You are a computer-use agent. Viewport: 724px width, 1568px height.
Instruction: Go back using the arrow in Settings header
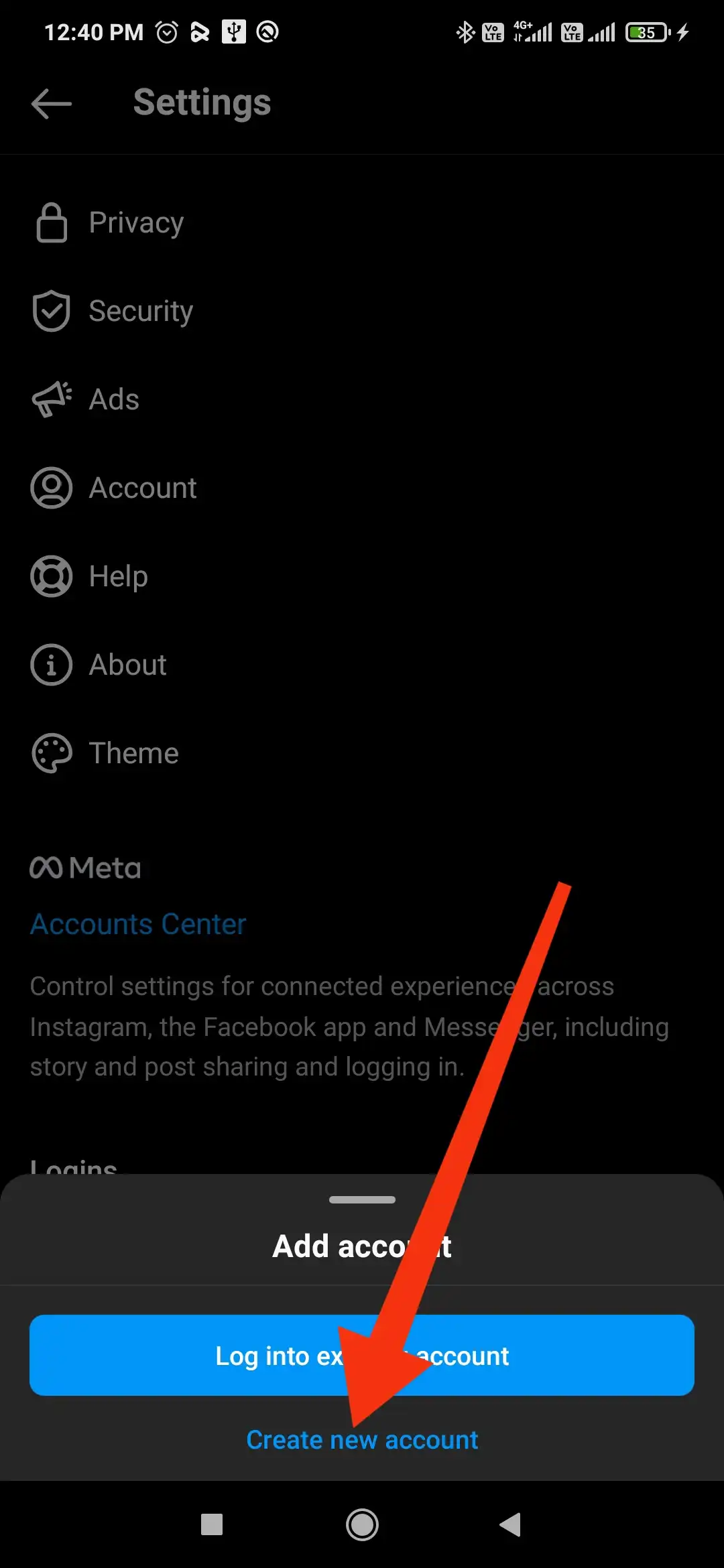click(52, 104)
